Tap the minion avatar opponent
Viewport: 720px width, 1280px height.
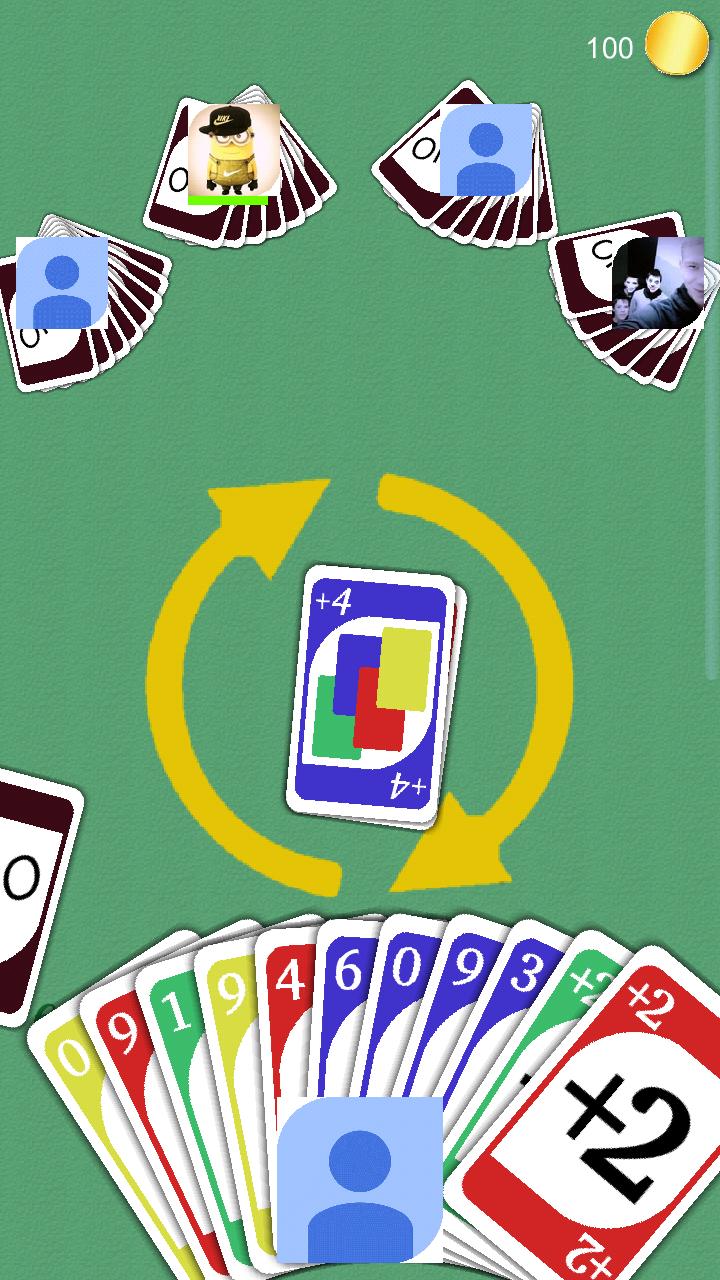233,150
